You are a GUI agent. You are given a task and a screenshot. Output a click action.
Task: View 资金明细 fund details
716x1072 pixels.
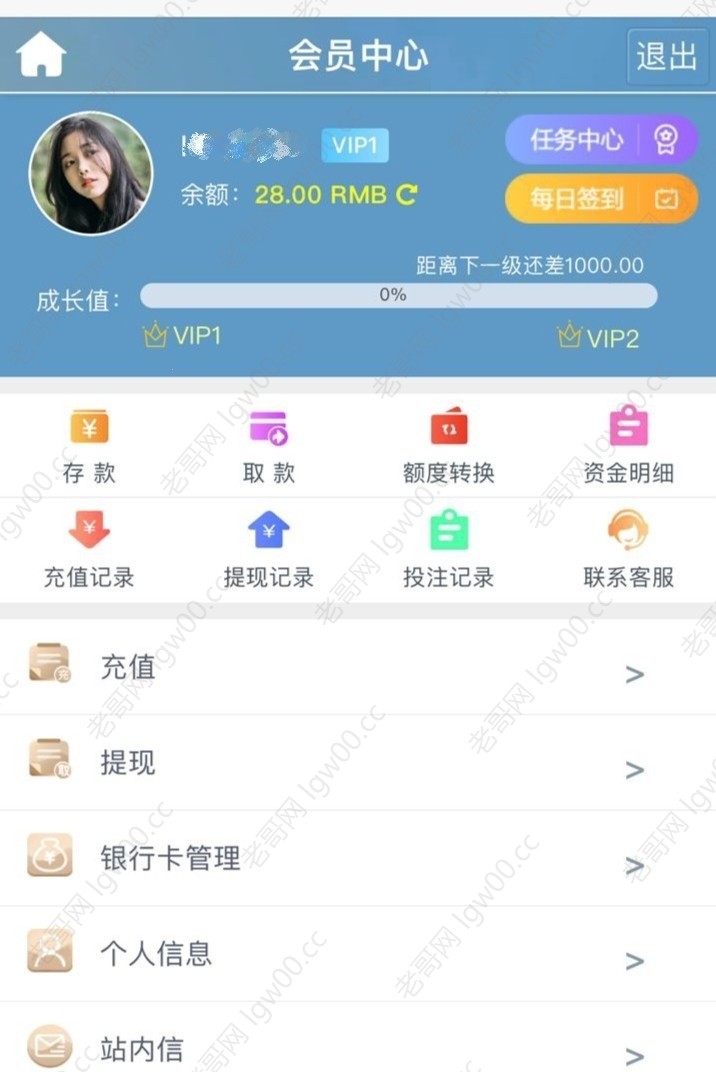[x=628, y=446]
